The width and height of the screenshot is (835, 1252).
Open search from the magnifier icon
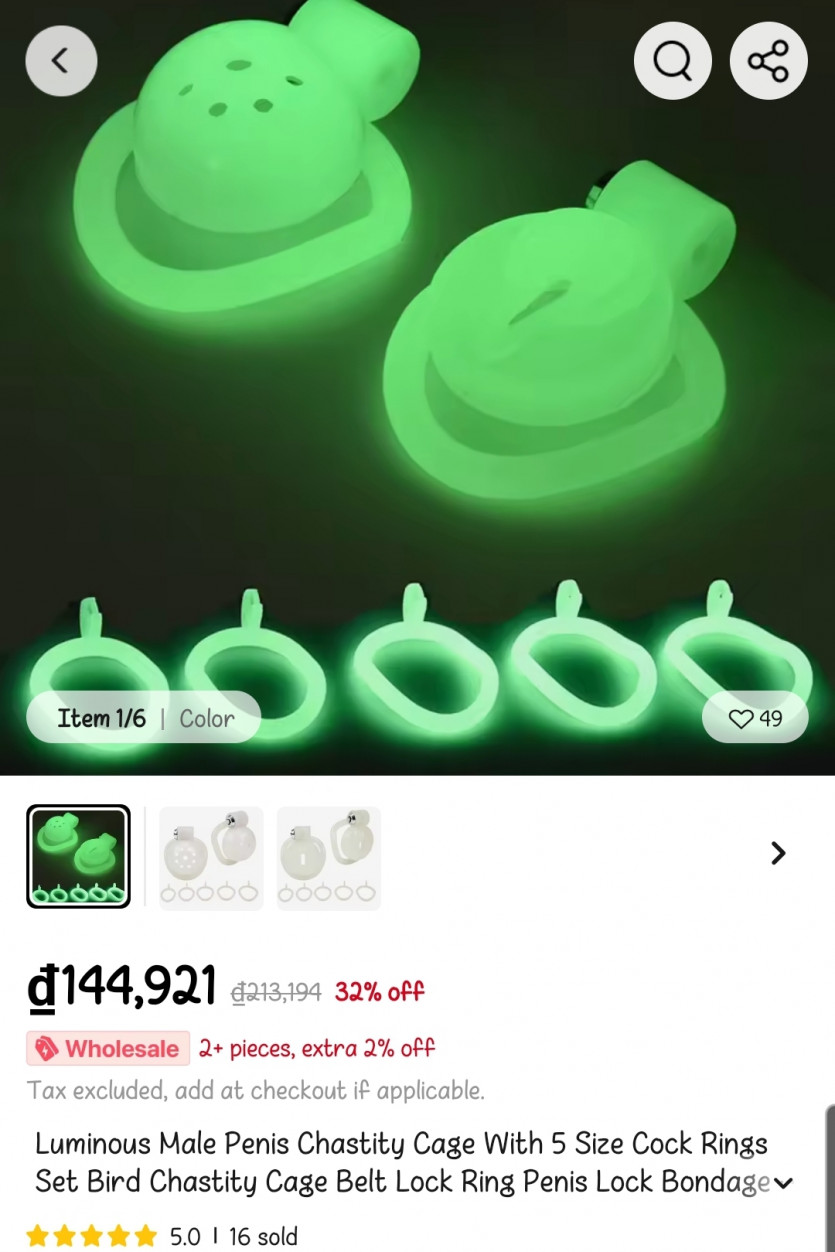672,61
